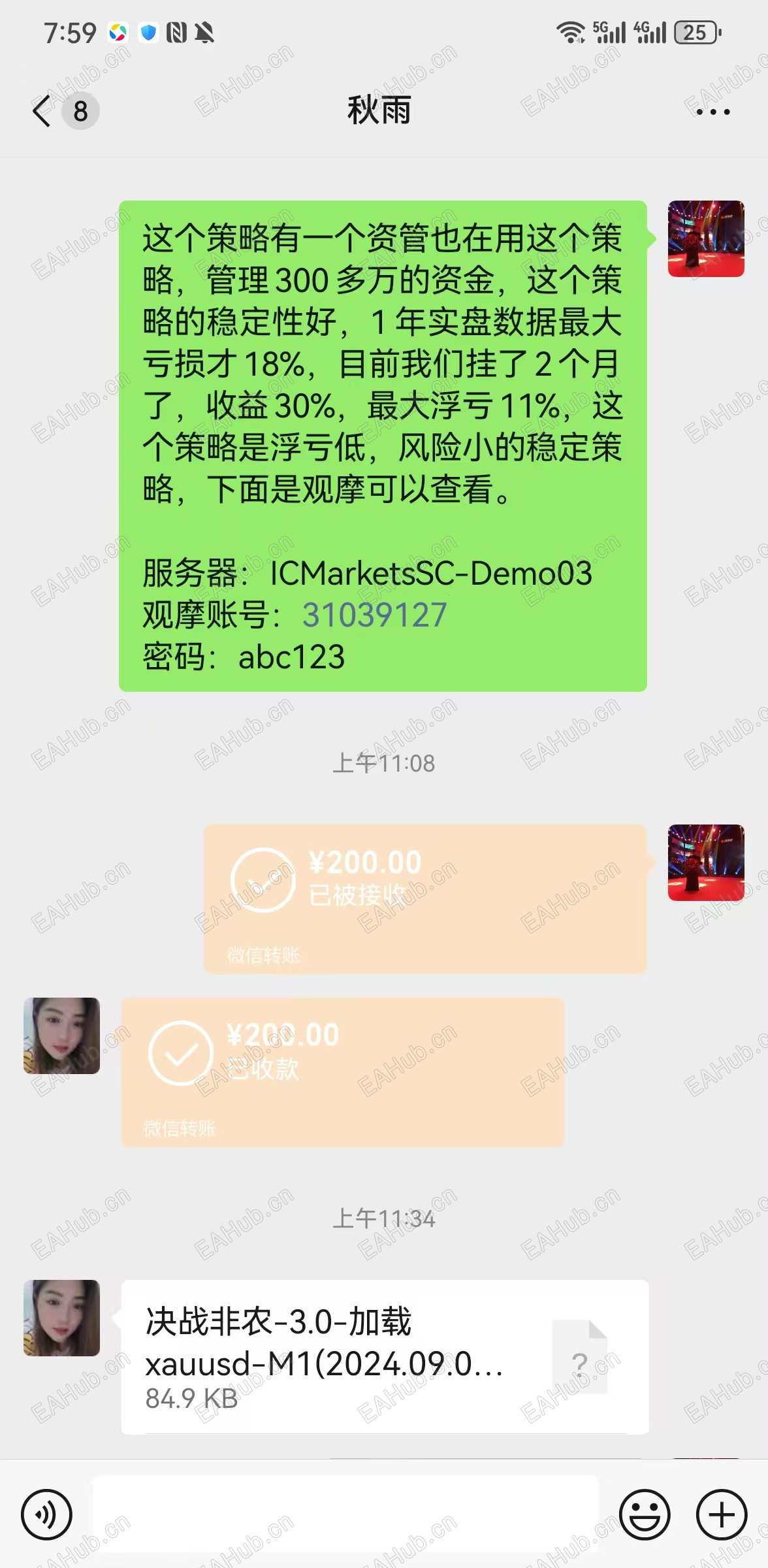
Task: Tap the blue account number 31039127
Action: point(374,614)
